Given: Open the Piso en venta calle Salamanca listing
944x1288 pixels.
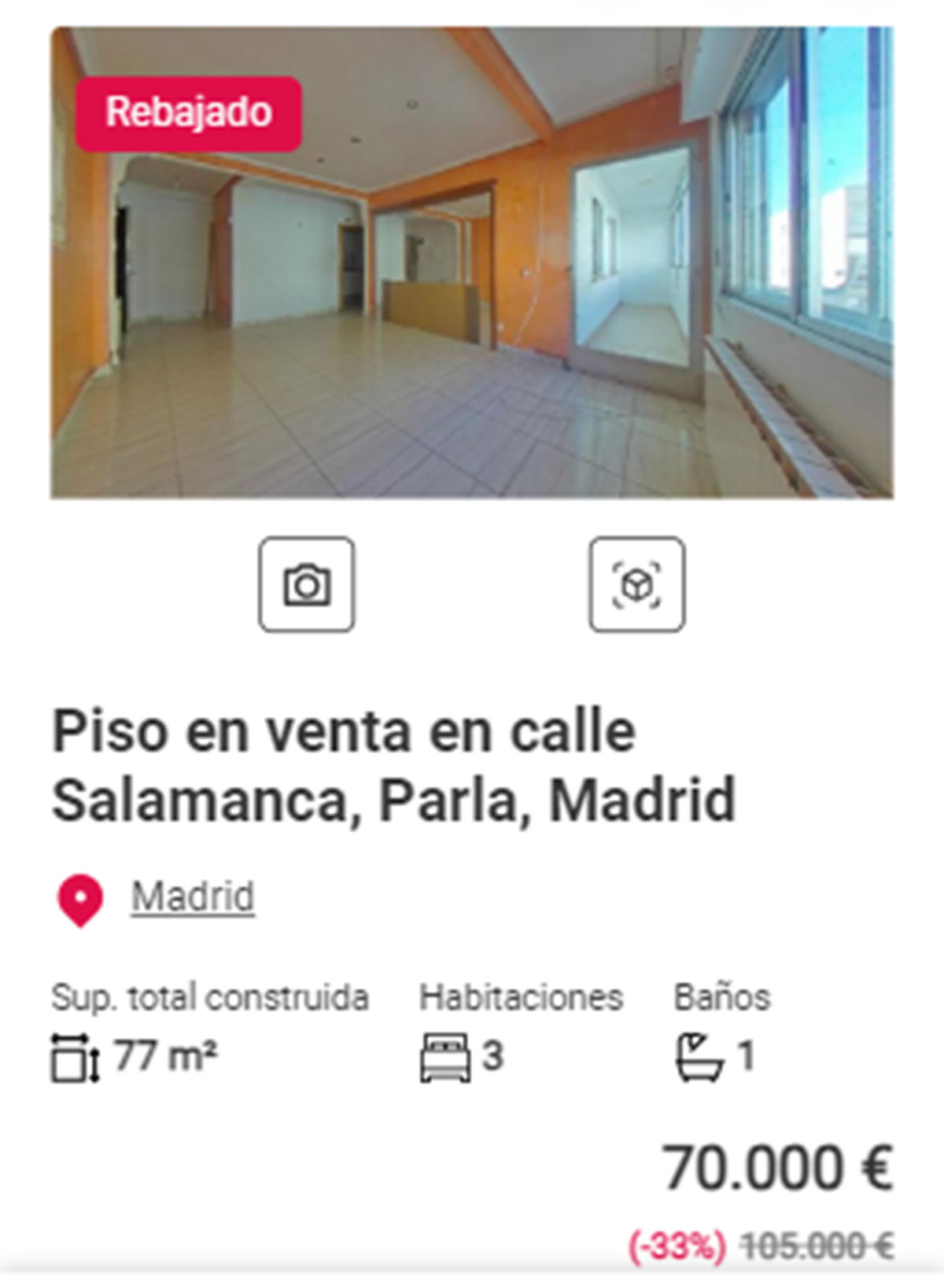Looking at the screenshot, I should (393, 765).
